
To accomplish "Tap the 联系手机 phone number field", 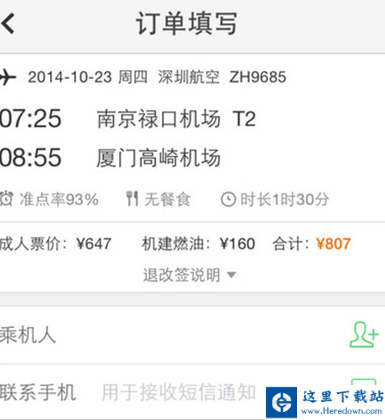I will pyautogui.click(x=178, y=392).
